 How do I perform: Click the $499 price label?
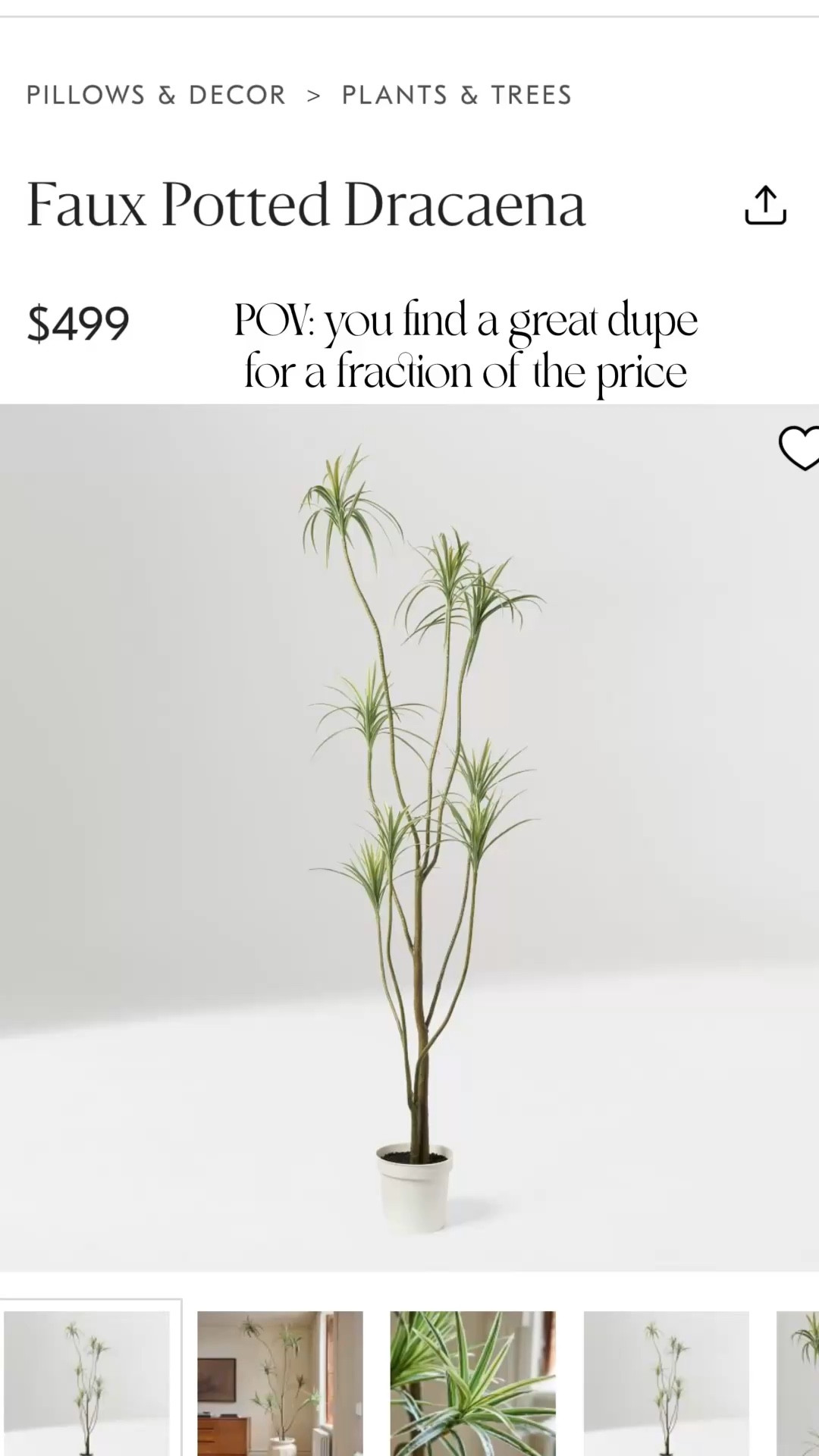(x=78, y=322)
